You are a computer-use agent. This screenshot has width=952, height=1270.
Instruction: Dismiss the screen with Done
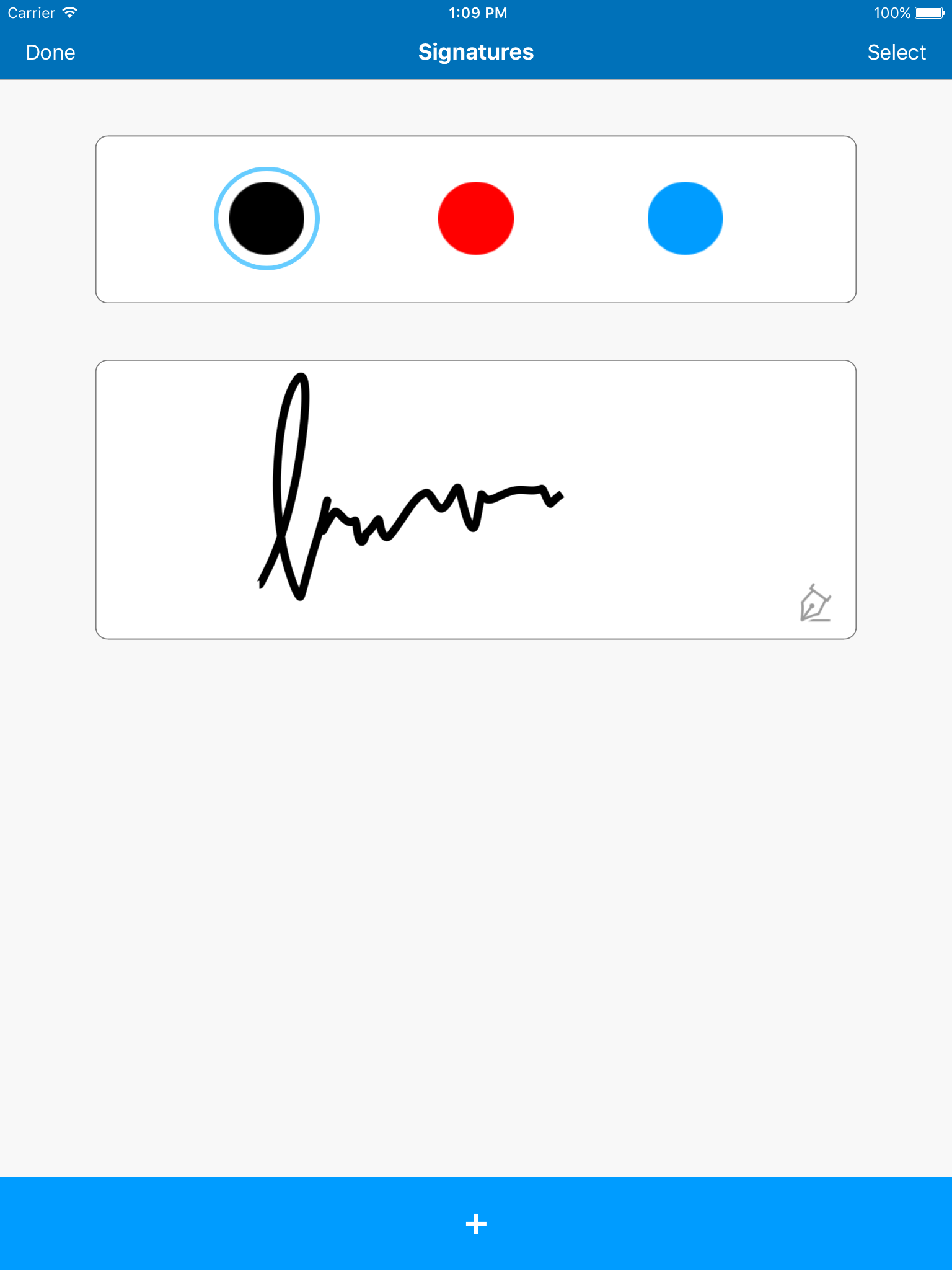(50, 52)
